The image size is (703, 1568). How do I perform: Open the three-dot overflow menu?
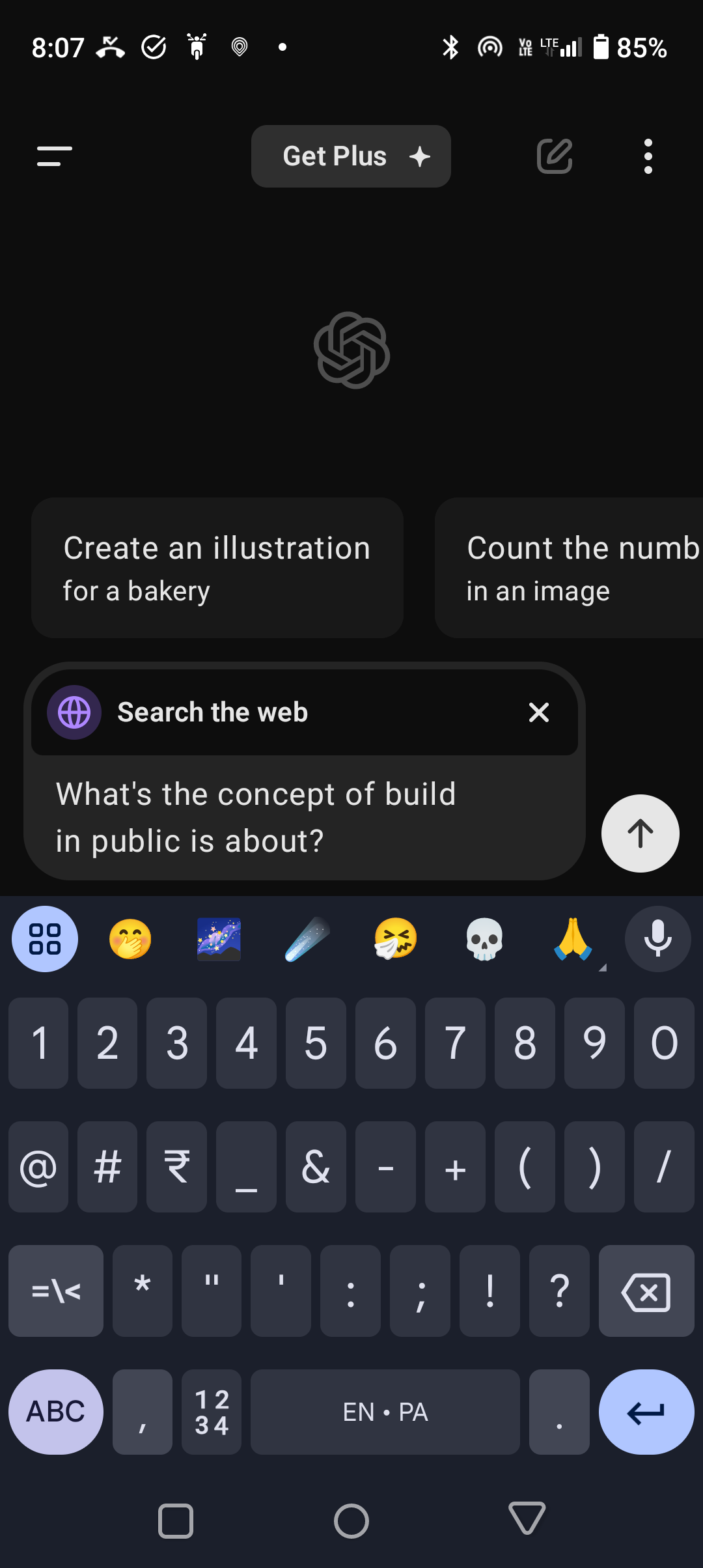(x=648, y=156)
